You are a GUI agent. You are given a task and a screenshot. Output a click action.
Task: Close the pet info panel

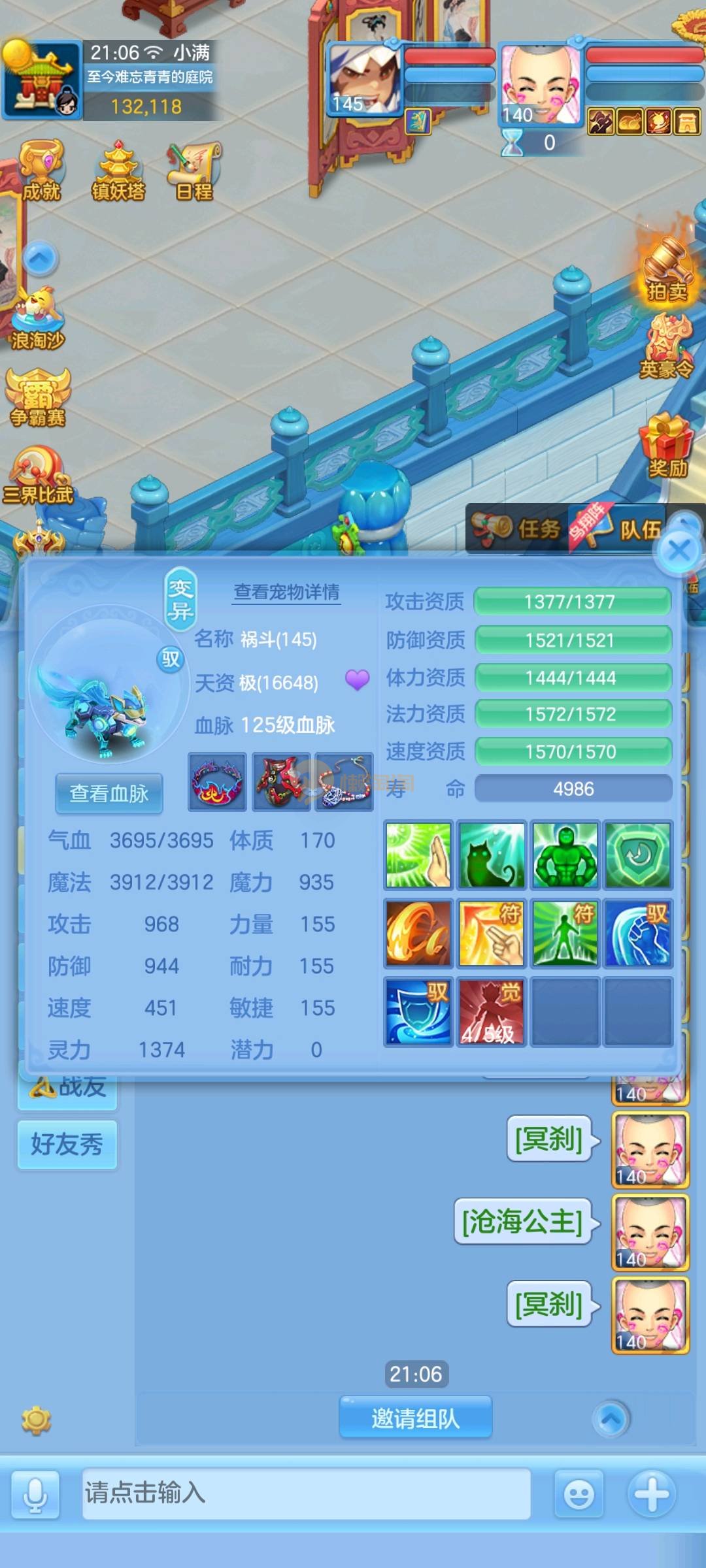pyautogui.click(x=679, y=550)
